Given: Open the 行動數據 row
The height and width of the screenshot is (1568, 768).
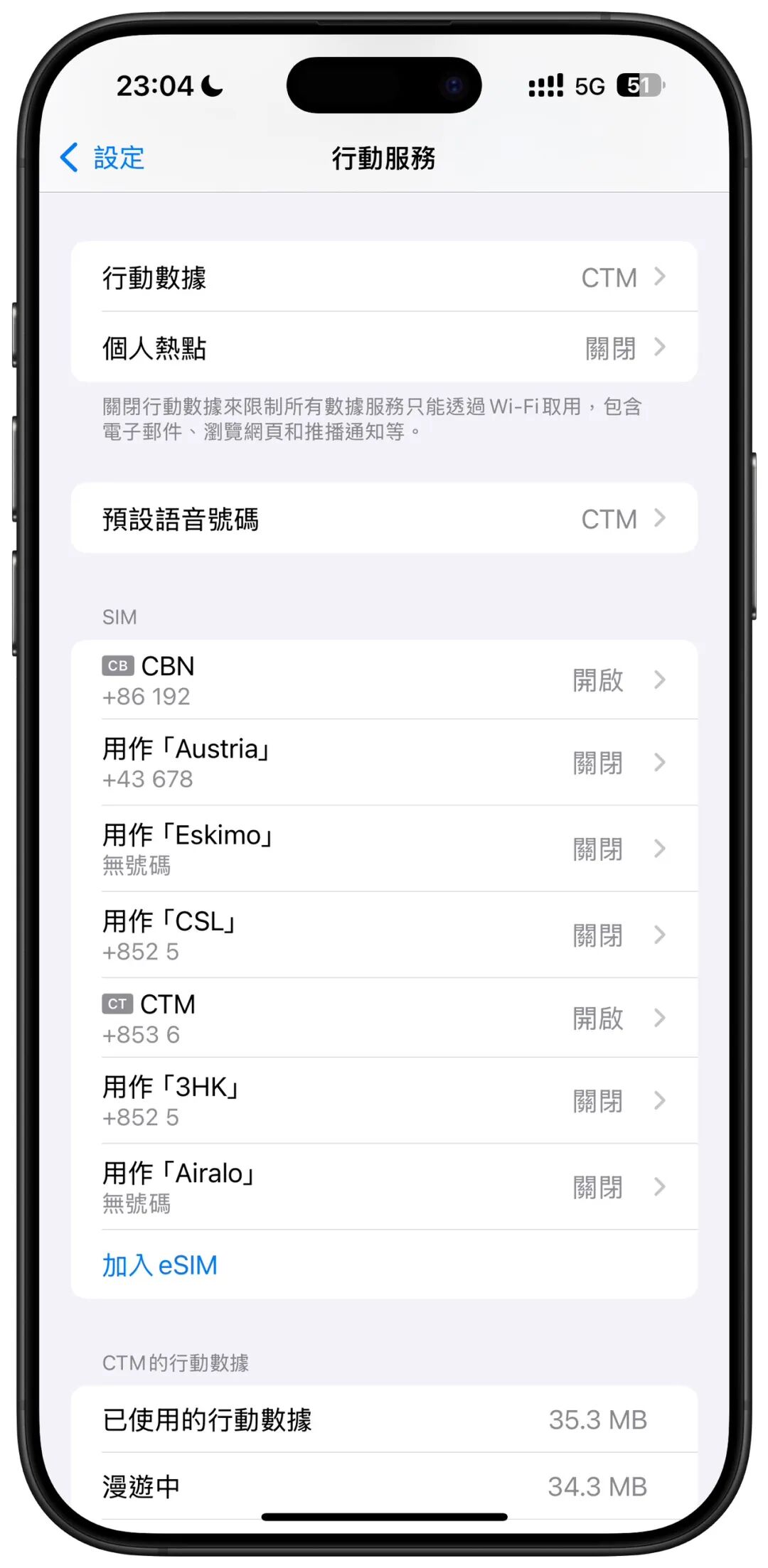Looking at the screenshot, I should (384, 276).
